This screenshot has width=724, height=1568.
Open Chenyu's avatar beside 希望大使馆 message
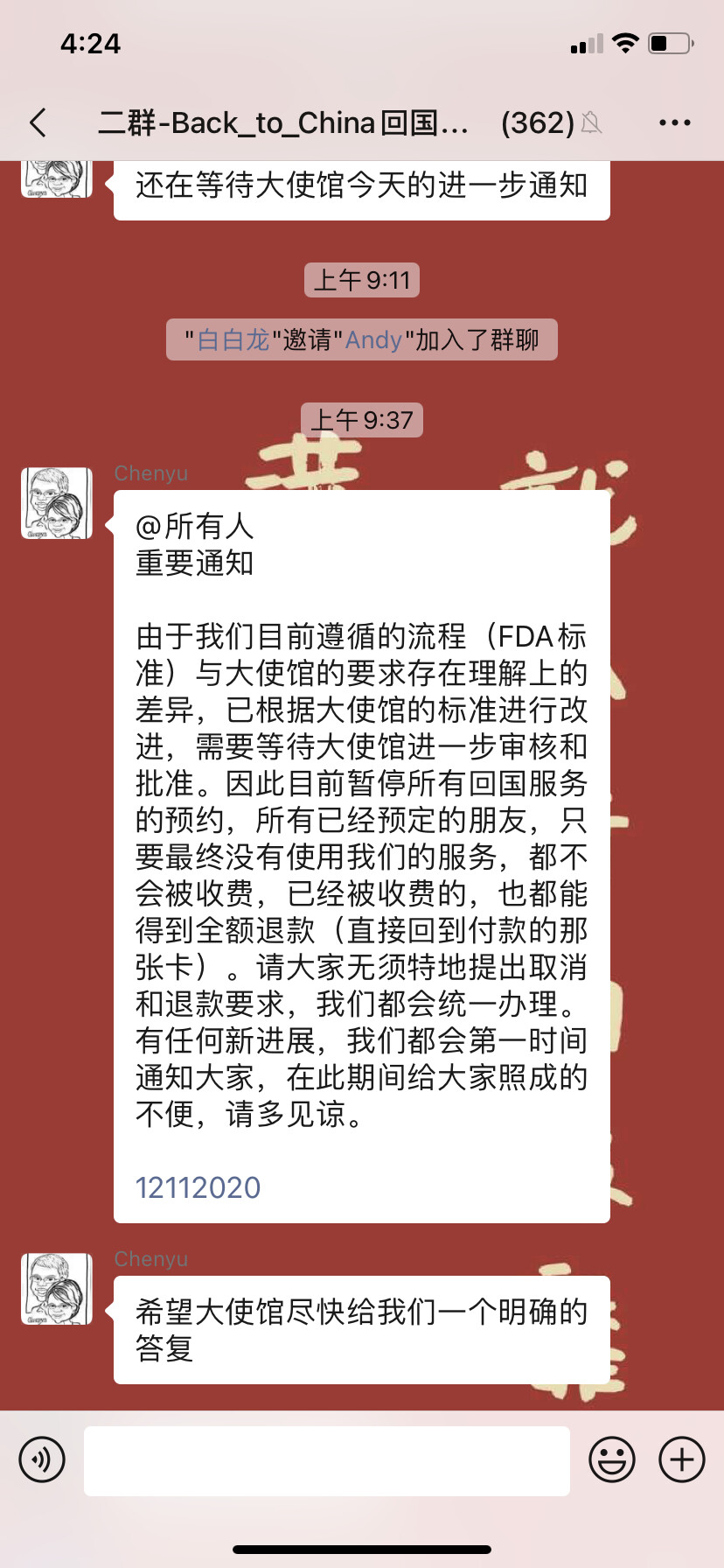tap(57, 1289)
